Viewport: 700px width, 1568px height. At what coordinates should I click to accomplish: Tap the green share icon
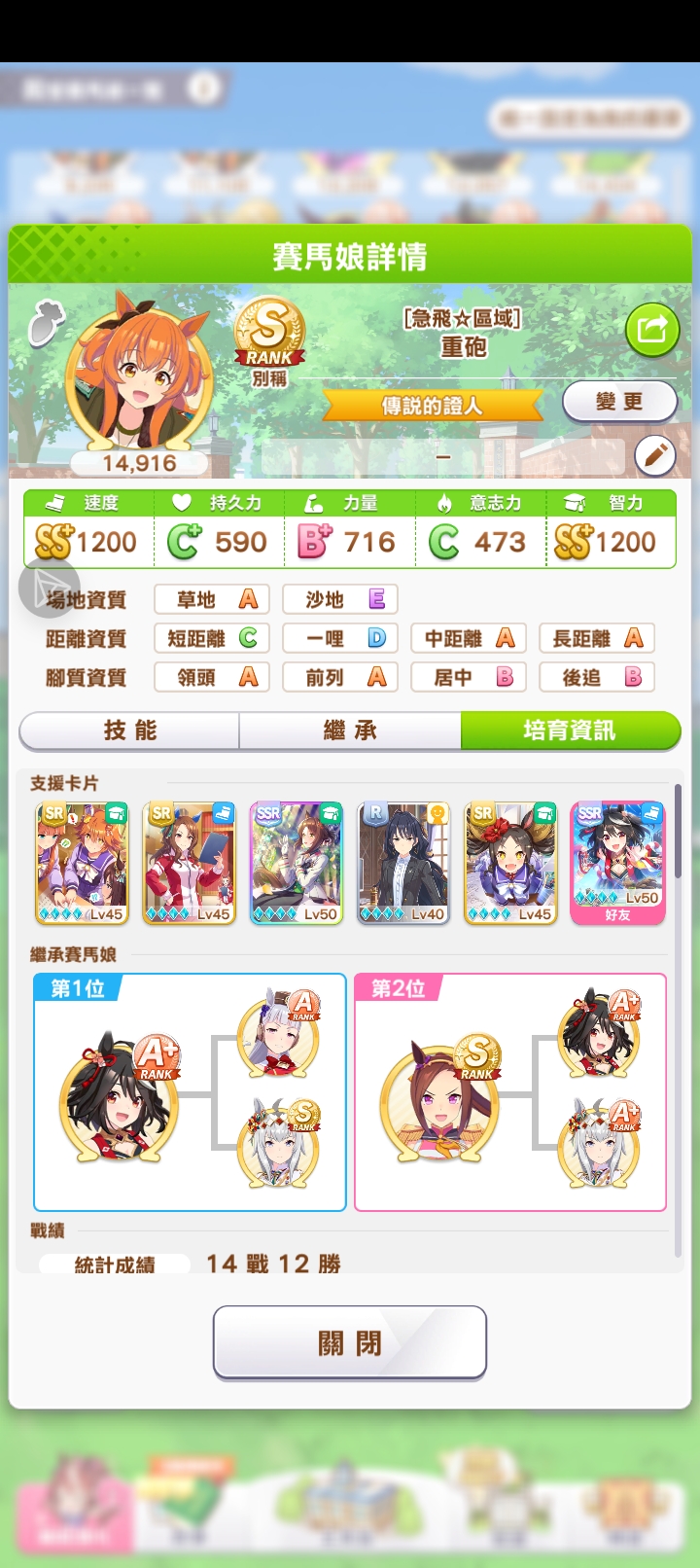click(x=651, y=330)
